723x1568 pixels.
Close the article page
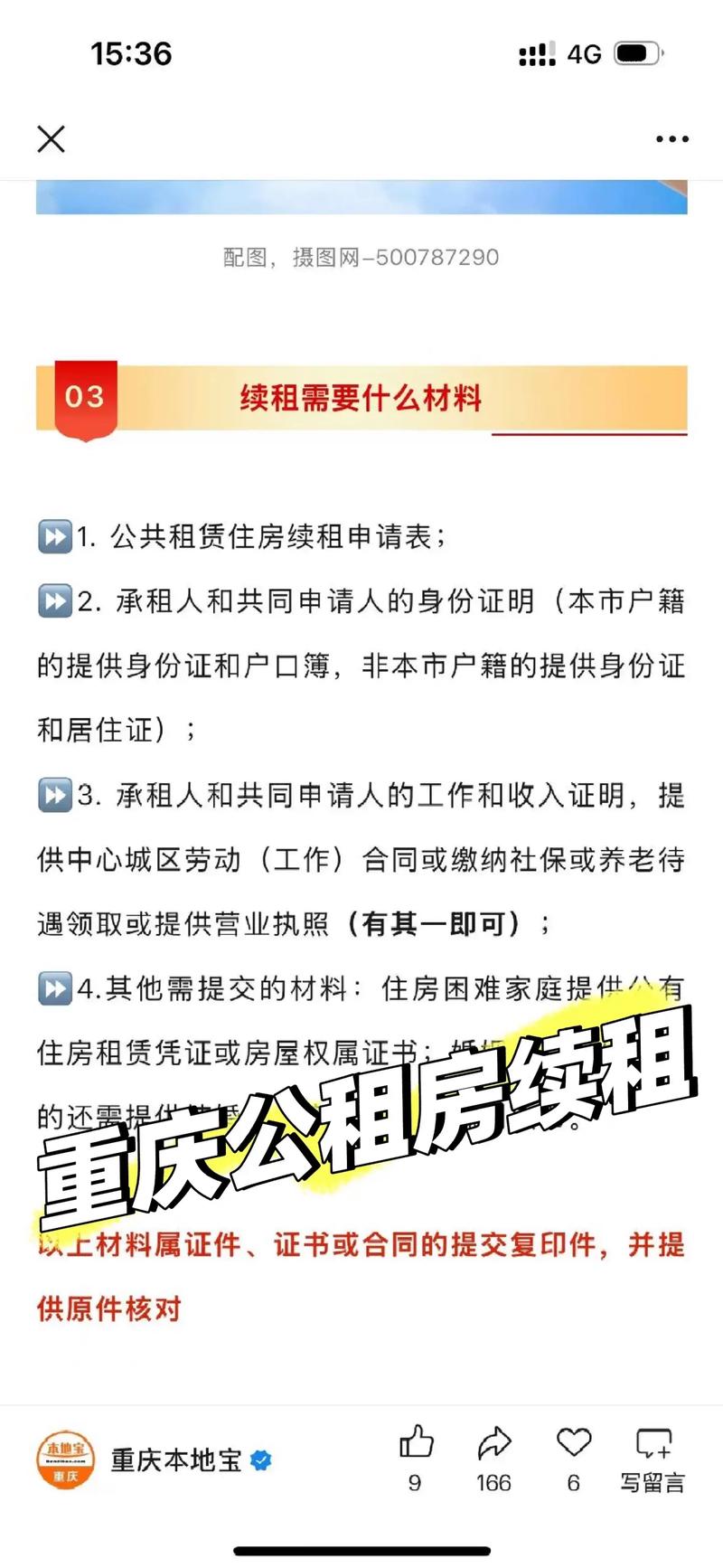click(x=52, y=139)
